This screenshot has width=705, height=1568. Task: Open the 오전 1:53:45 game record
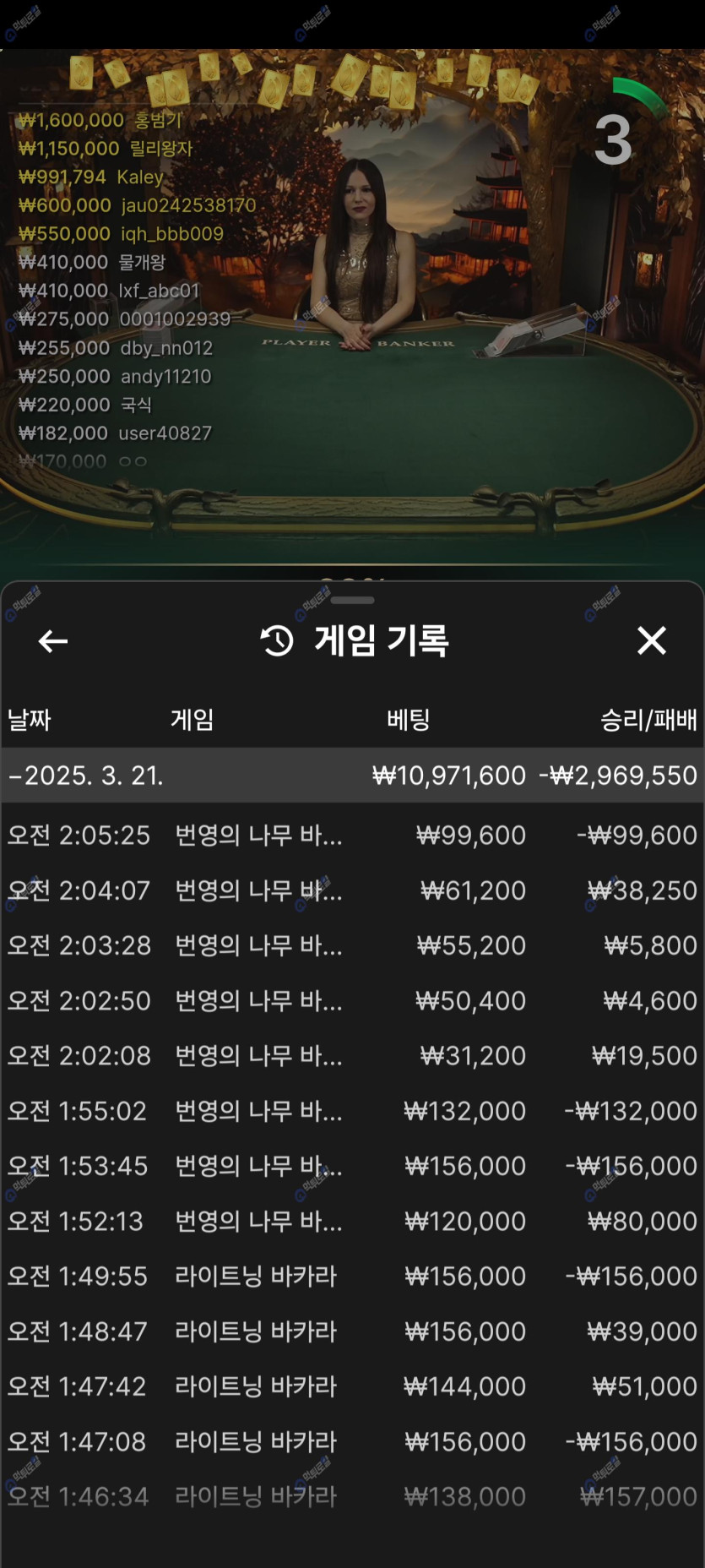point(352,1166)
